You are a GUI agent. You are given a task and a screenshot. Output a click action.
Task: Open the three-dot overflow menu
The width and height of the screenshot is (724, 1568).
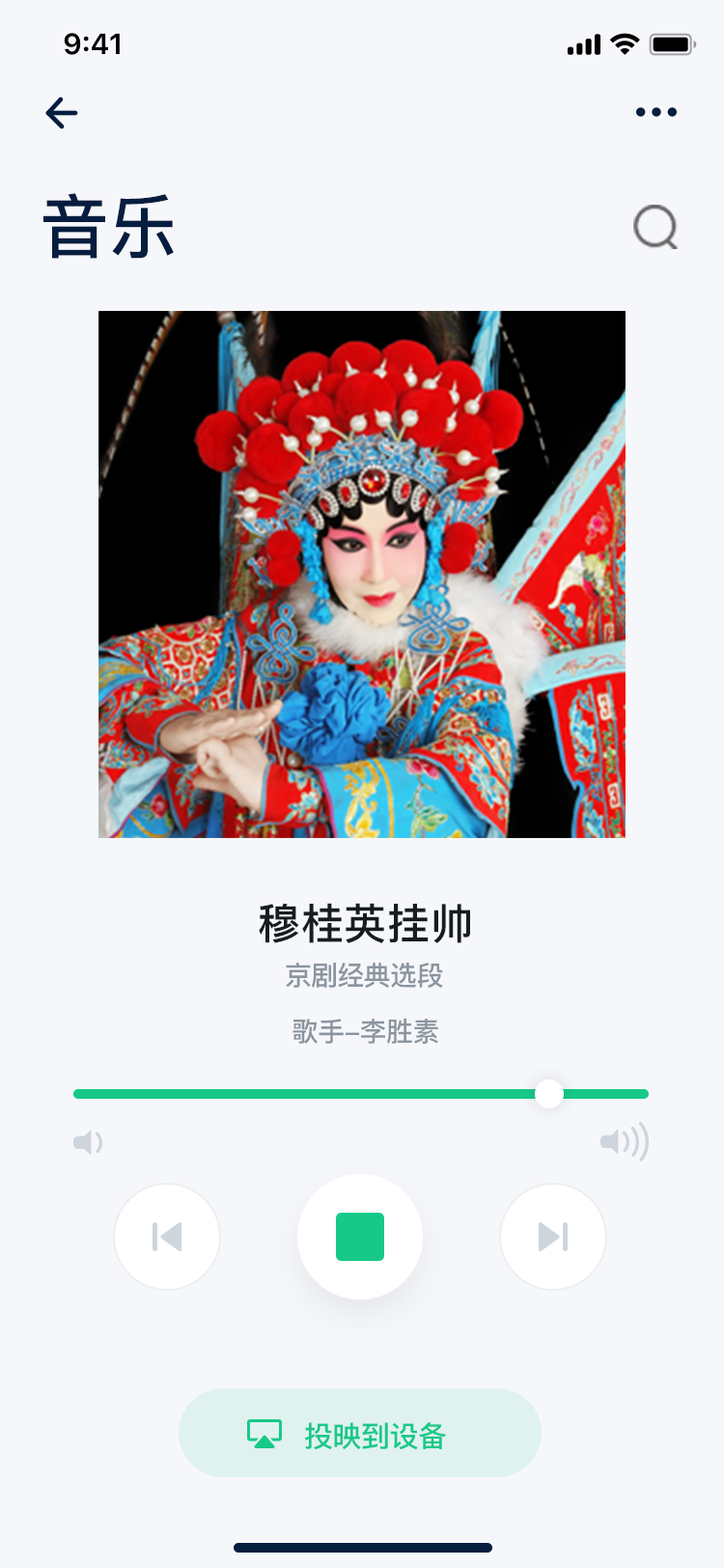point(656,112)
